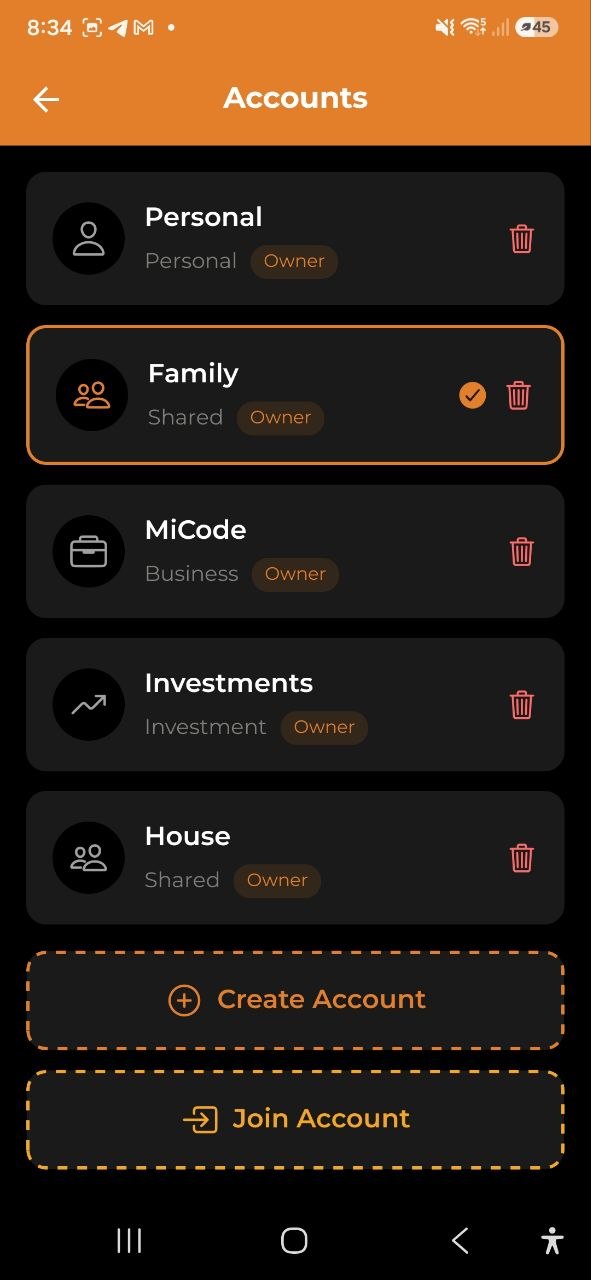591x1280 pixels.
Task: Delete the House account
Action: pos(521,858)
